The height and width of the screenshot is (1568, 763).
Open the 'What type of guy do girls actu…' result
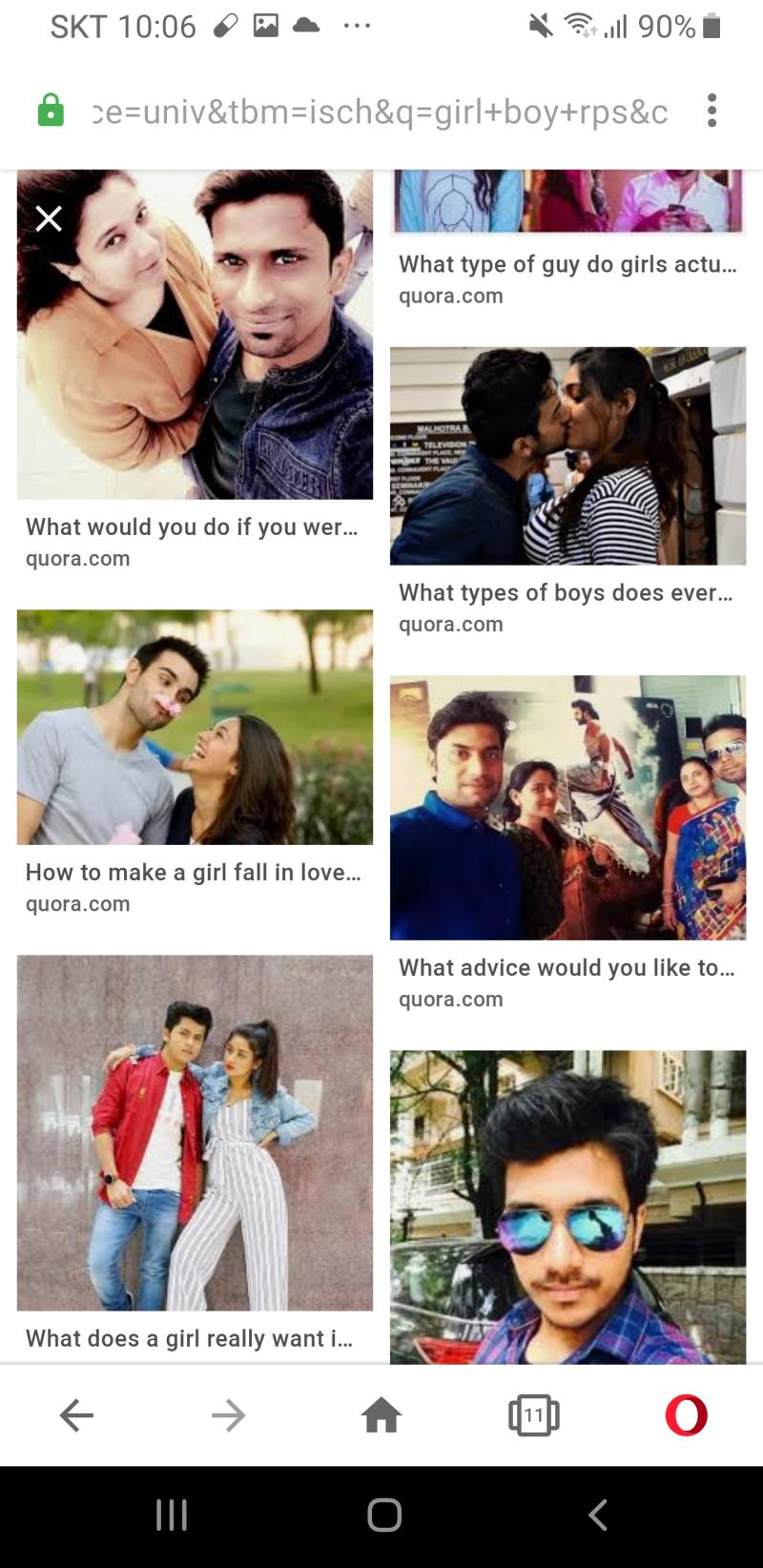click(x=567, y=264)
